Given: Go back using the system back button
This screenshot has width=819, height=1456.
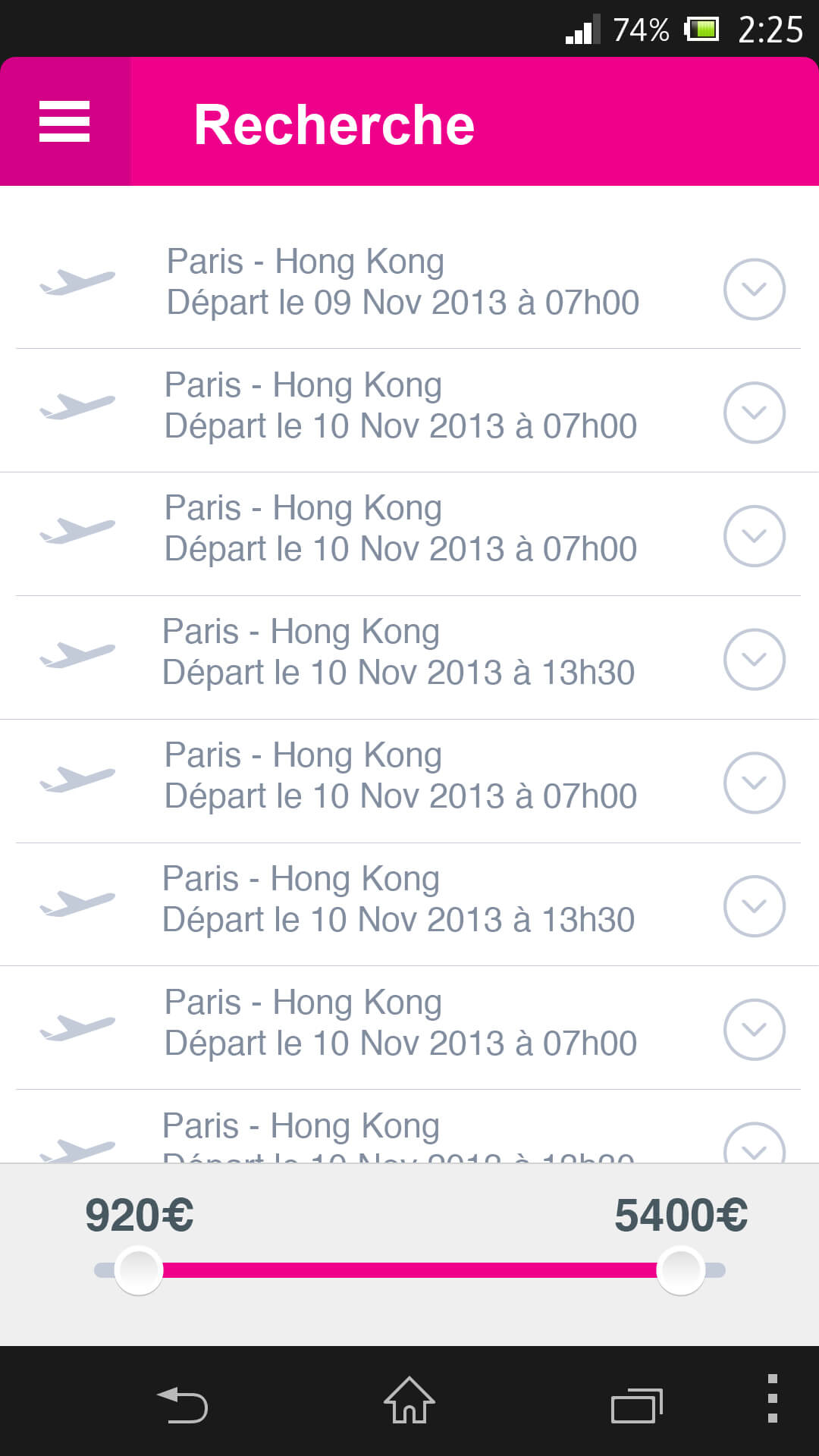Looking at the screenshot, I should click(182, 1404).
